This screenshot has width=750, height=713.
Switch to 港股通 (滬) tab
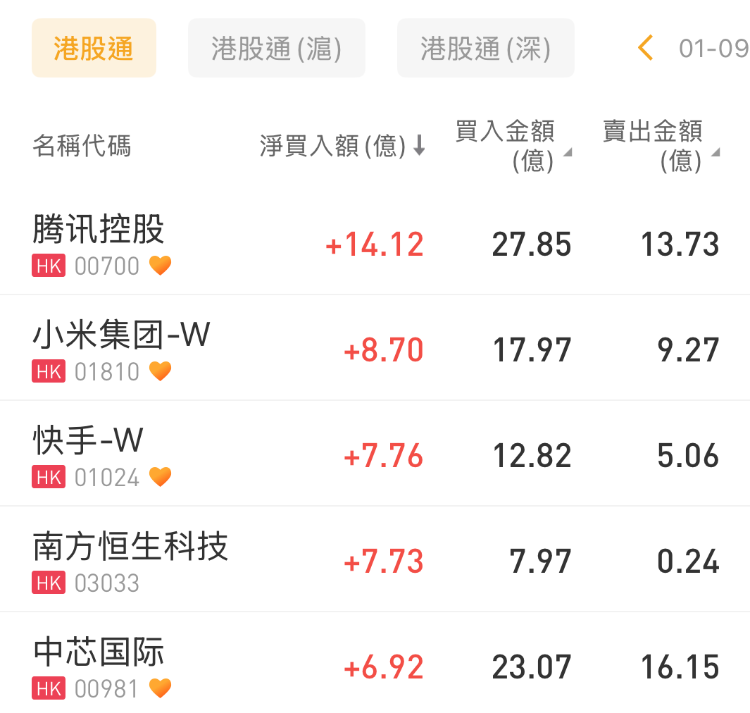click(276, 48)
